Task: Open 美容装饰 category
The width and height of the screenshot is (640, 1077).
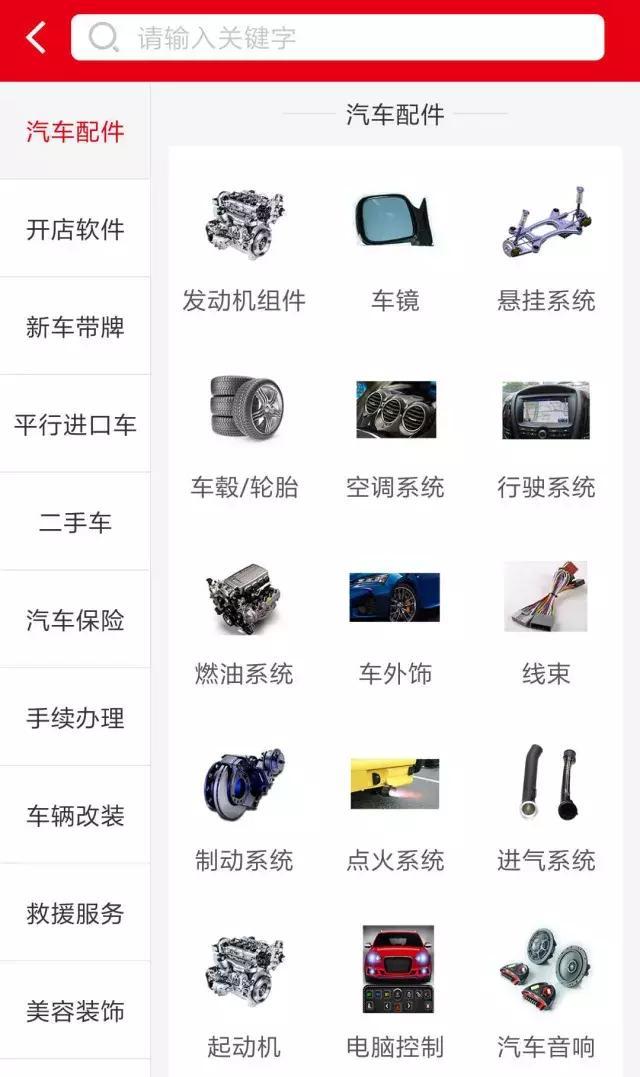Action: tap(75, 1010)
